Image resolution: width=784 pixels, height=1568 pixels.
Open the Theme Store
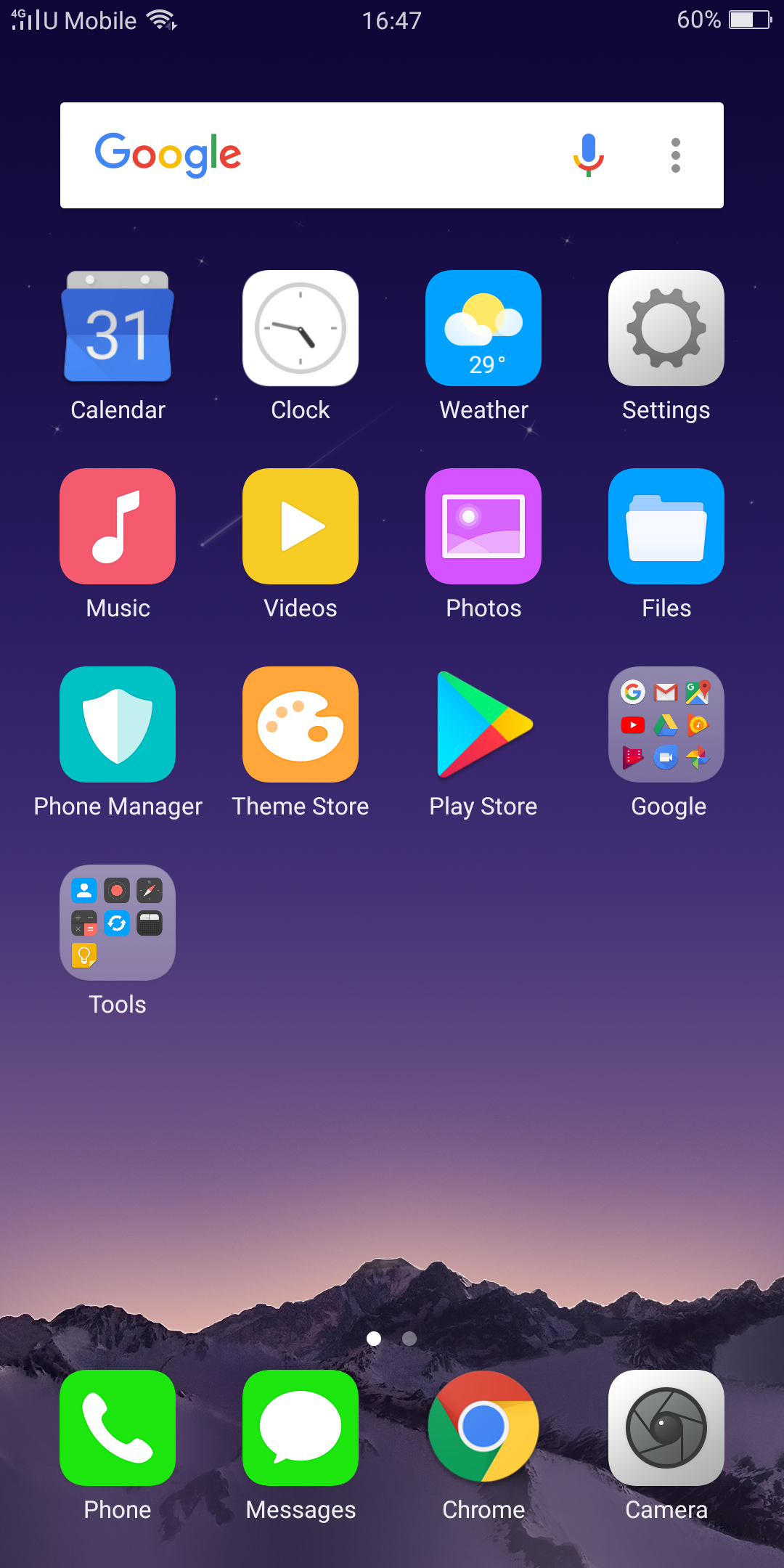pos(301,724)
